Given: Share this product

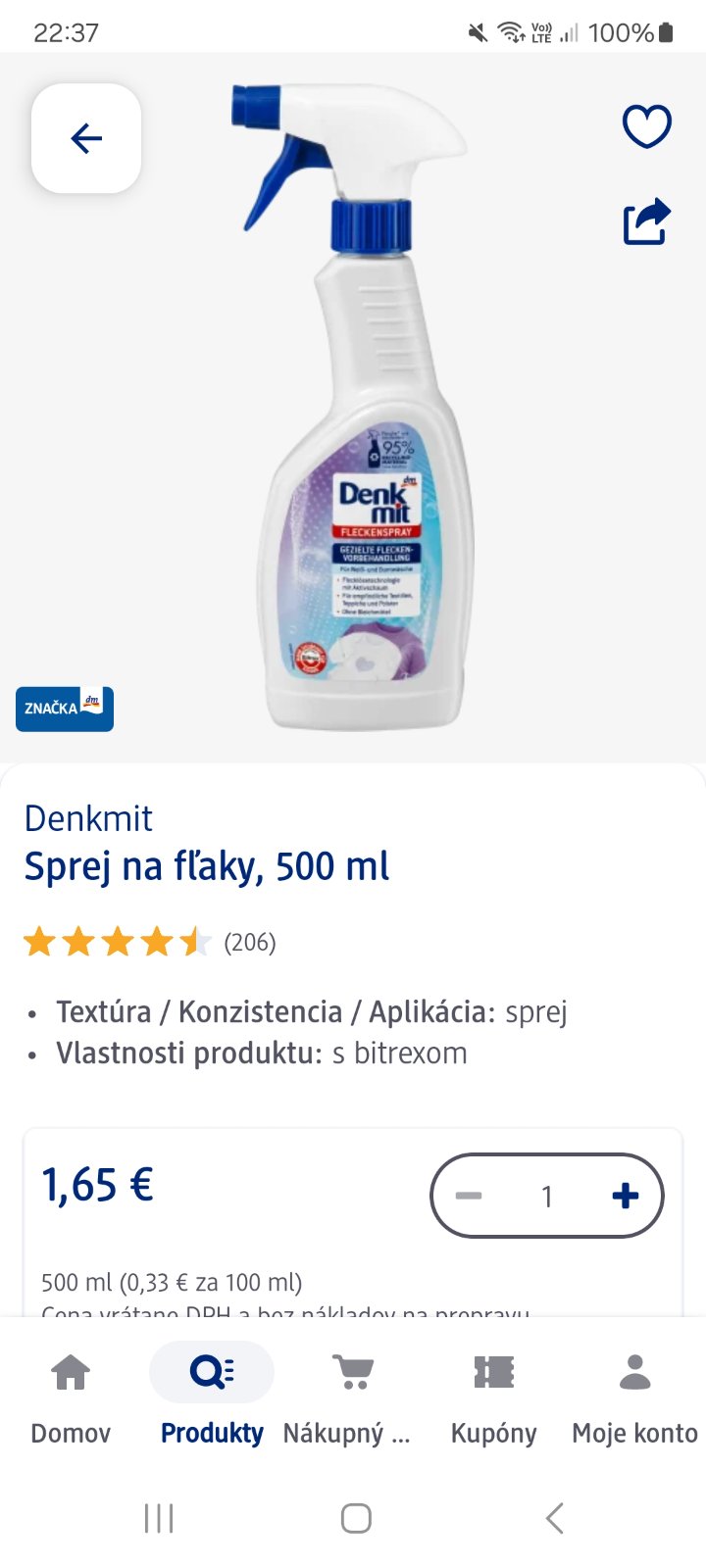Looking at the screenshot, I should click(x=646, y=221).
